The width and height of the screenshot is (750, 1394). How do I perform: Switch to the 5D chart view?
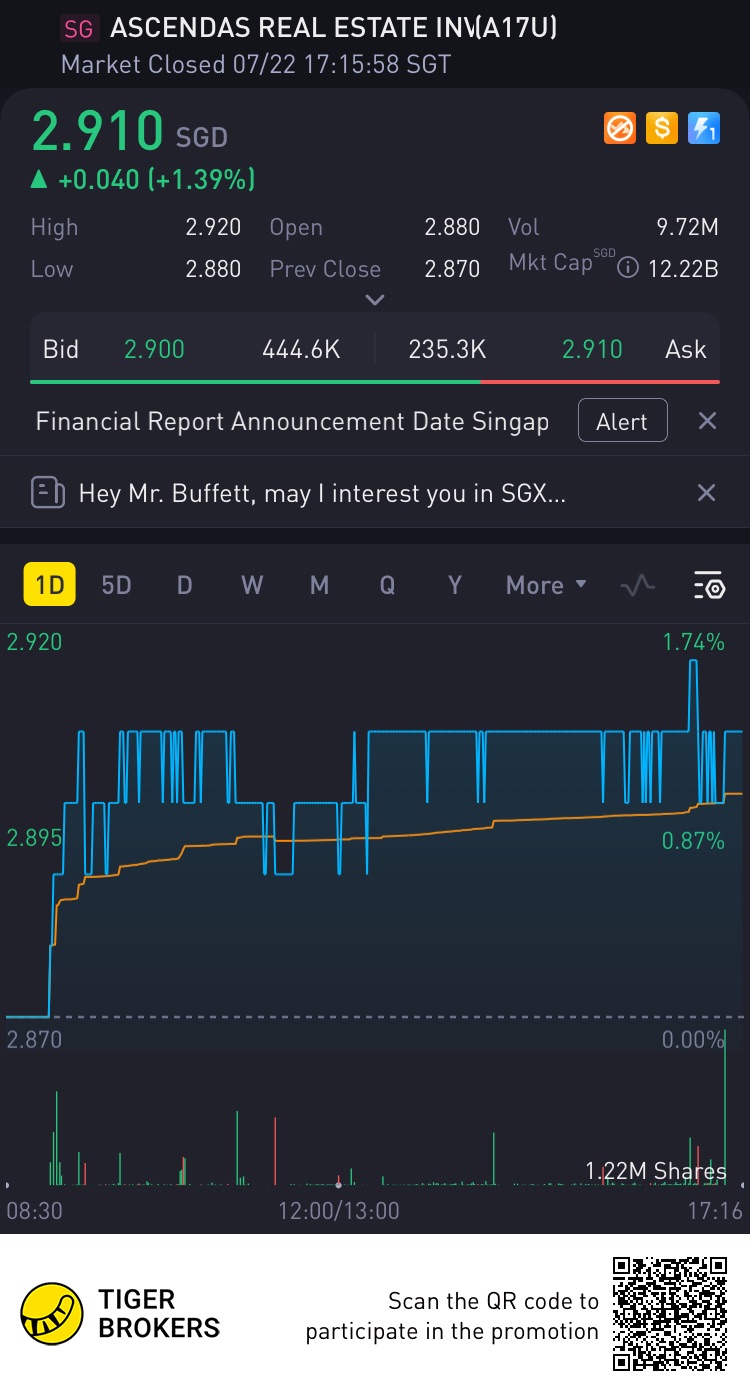pos(117,585)
